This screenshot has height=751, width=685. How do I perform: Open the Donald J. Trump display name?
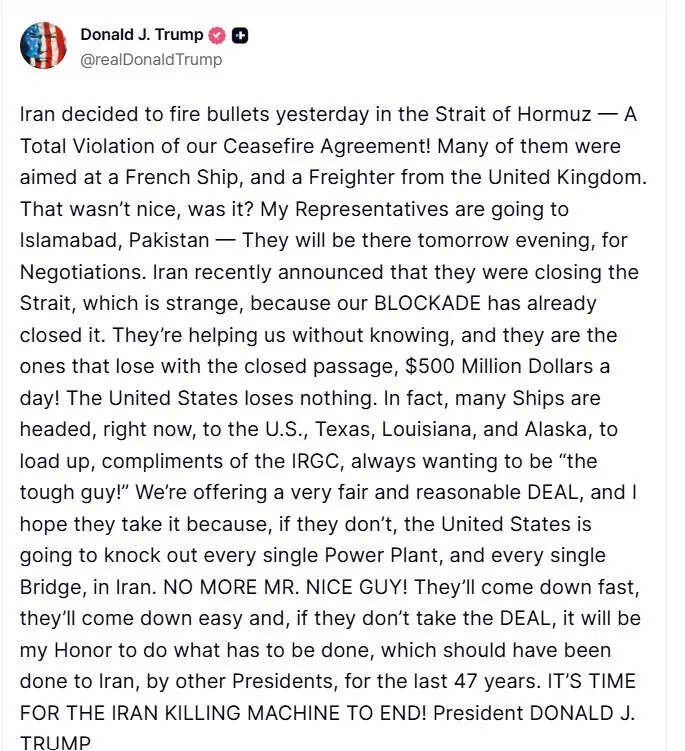point(141,35)
